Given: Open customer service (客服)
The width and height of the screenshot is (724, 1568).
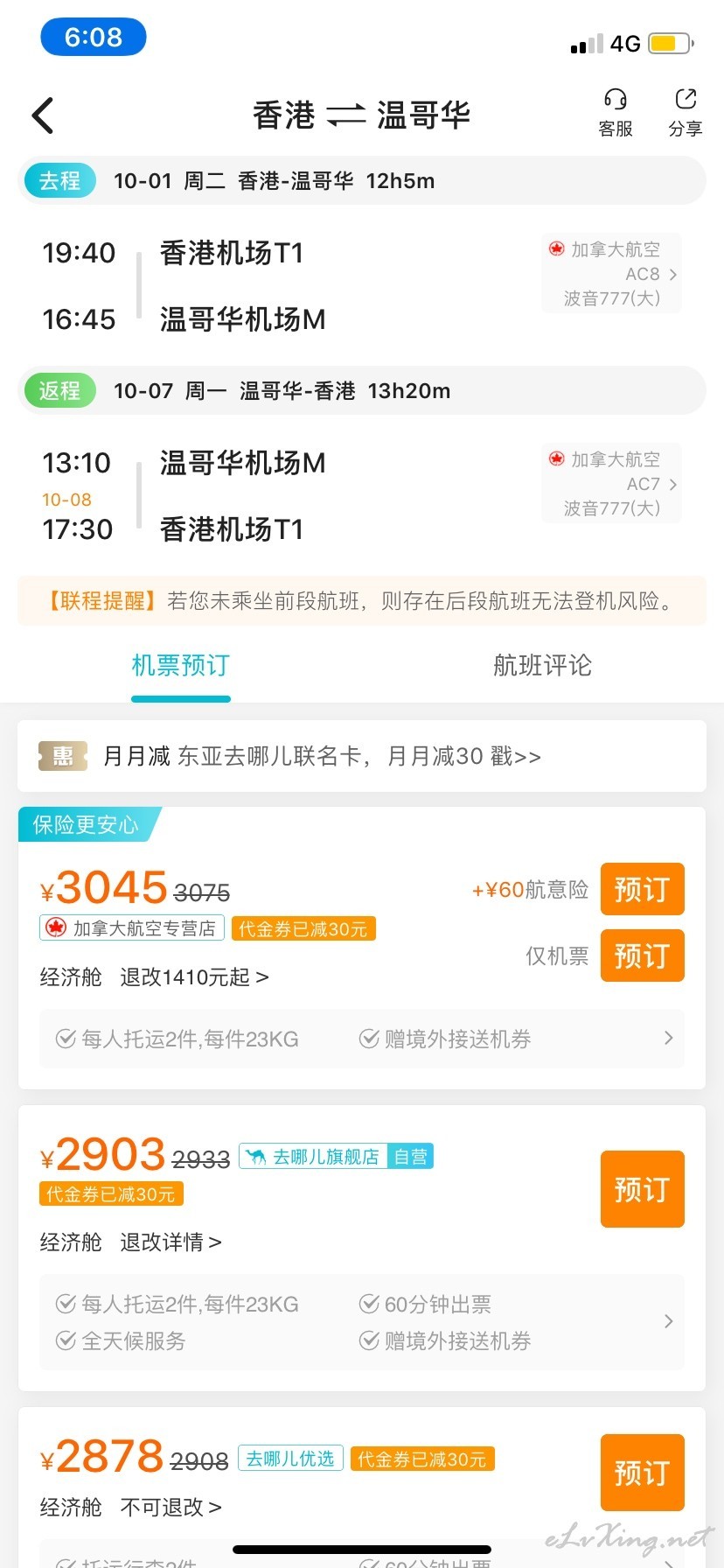Looking at the screenshot, I should pyautogui.click(x=616, y=113).
